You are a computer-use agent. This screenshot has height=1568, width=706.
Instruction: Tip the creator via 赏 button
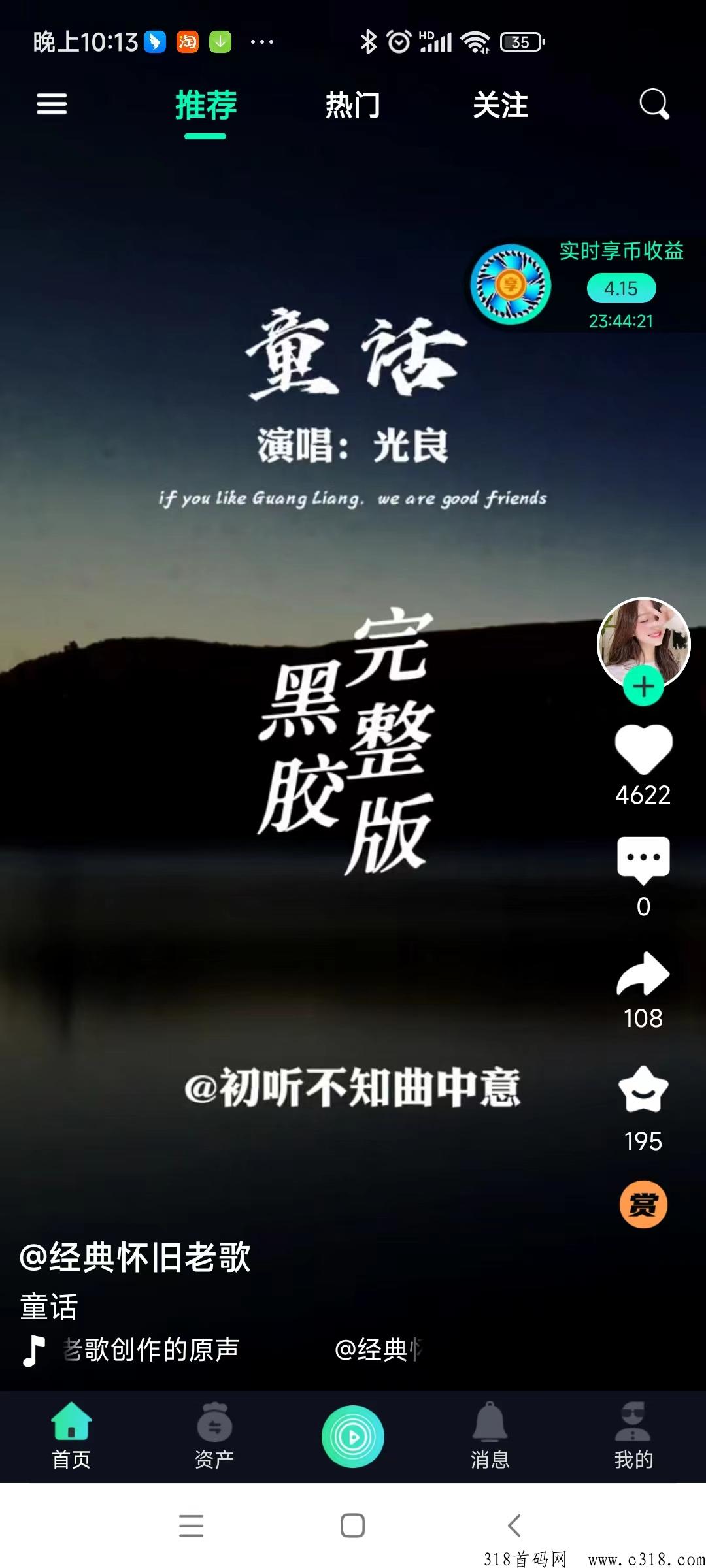[x=644, y=1204]
